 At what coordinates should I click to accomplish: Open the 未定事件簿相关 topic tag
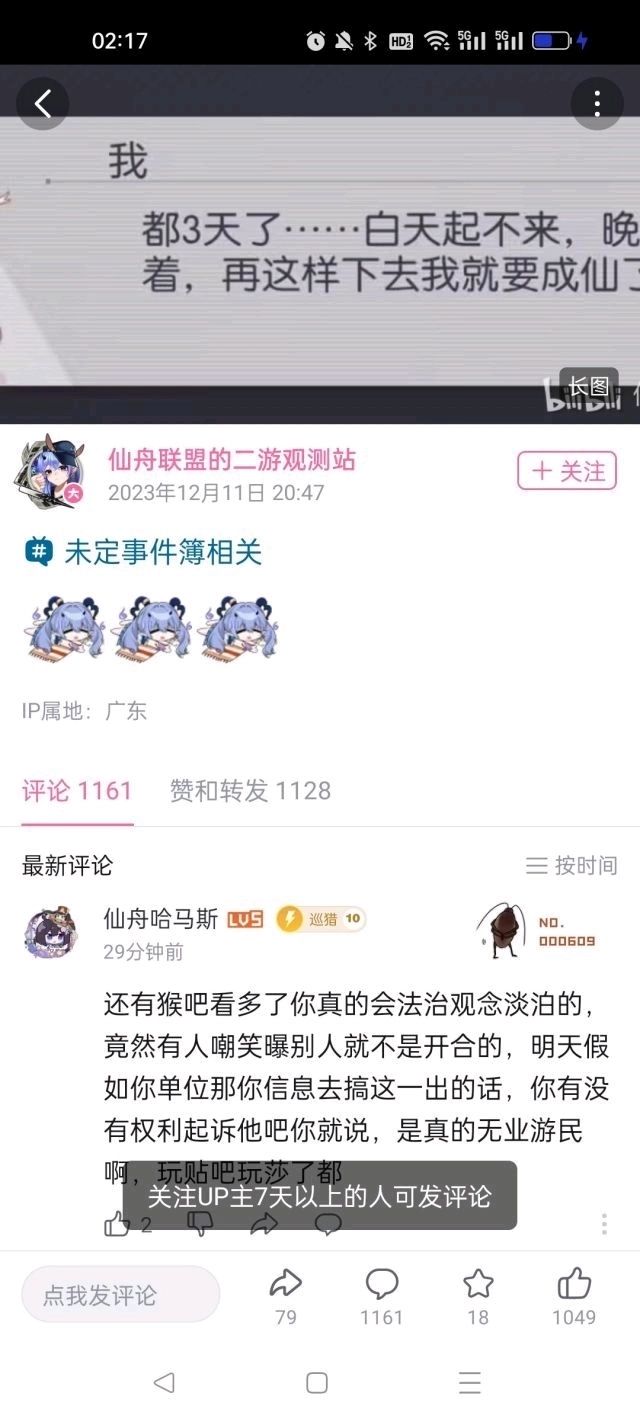coord(142,551)
